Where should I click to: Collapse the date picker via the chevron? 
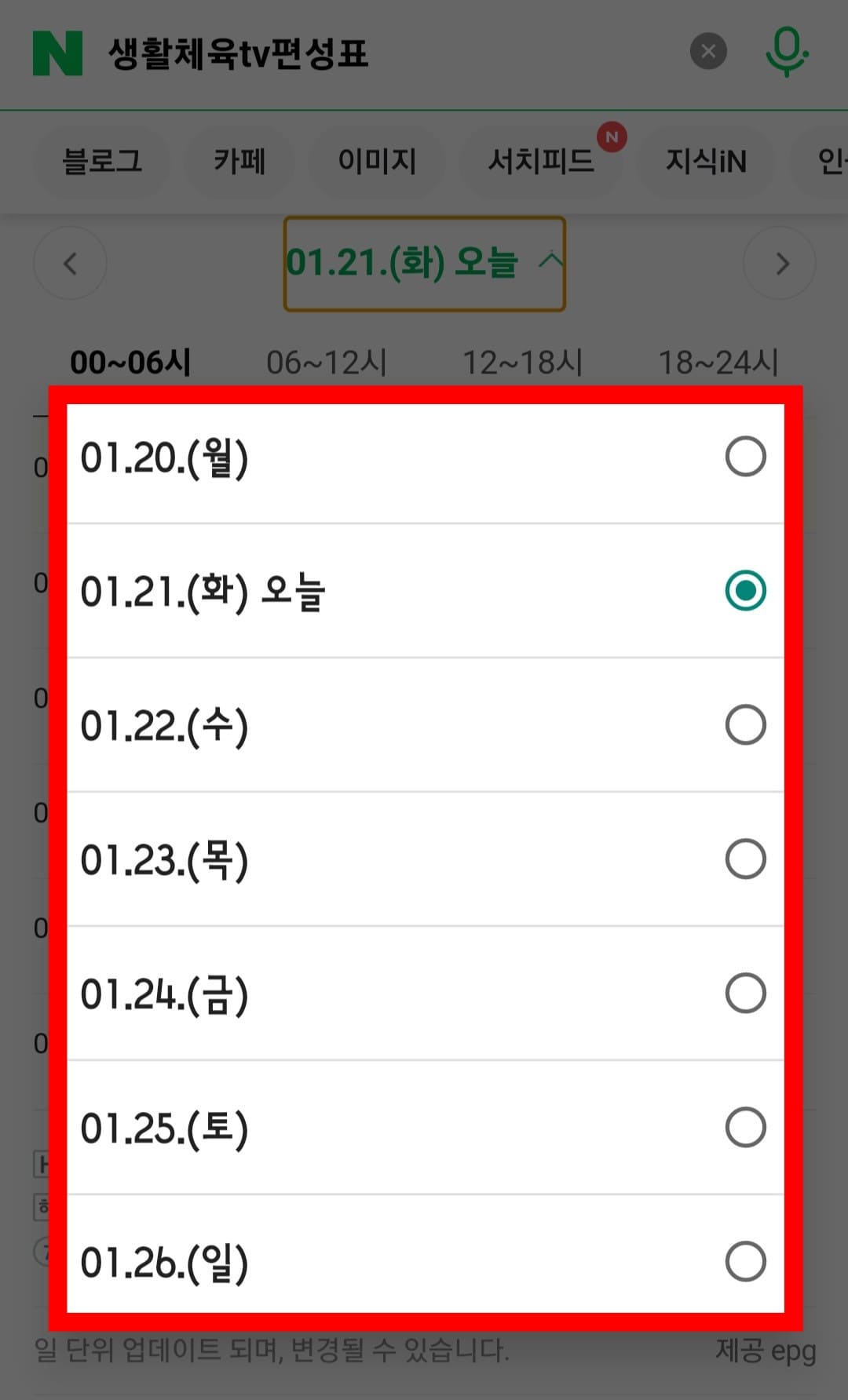(x=553, y=261)
